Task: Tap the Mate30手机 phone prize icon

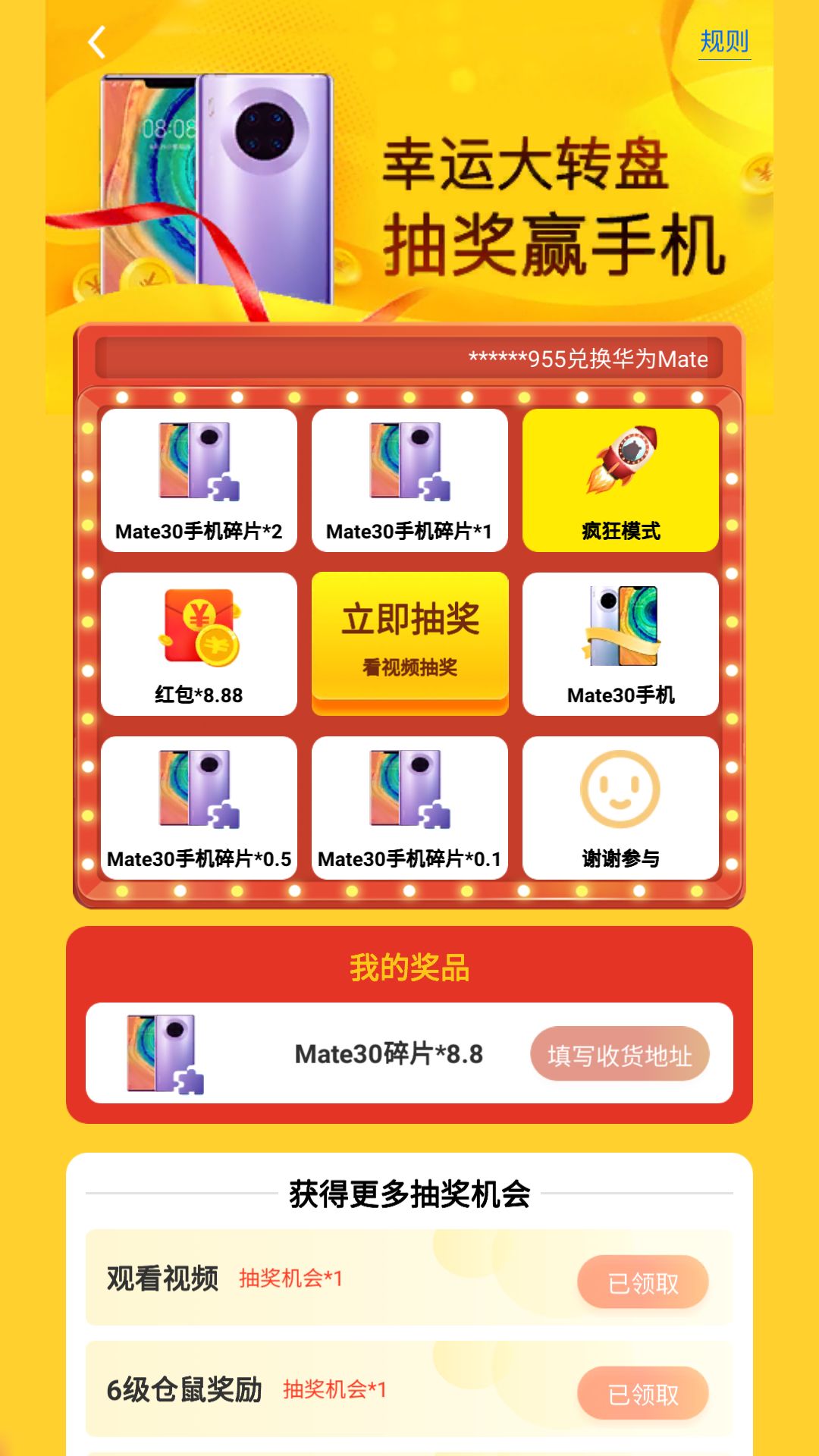Action: [620, 626]
